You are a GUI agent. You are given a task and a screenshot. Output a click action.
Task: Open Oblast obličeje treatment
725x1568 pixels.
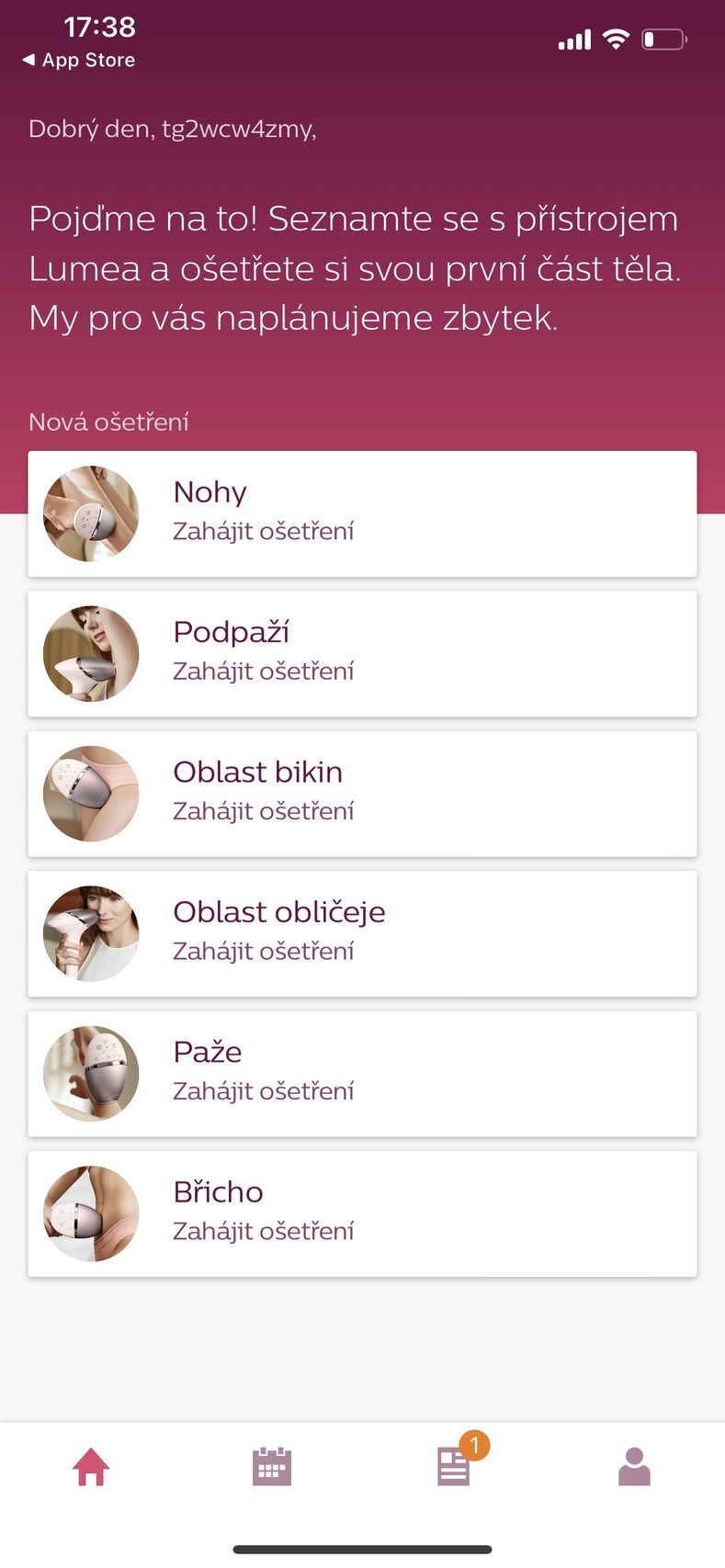(362, 933)
